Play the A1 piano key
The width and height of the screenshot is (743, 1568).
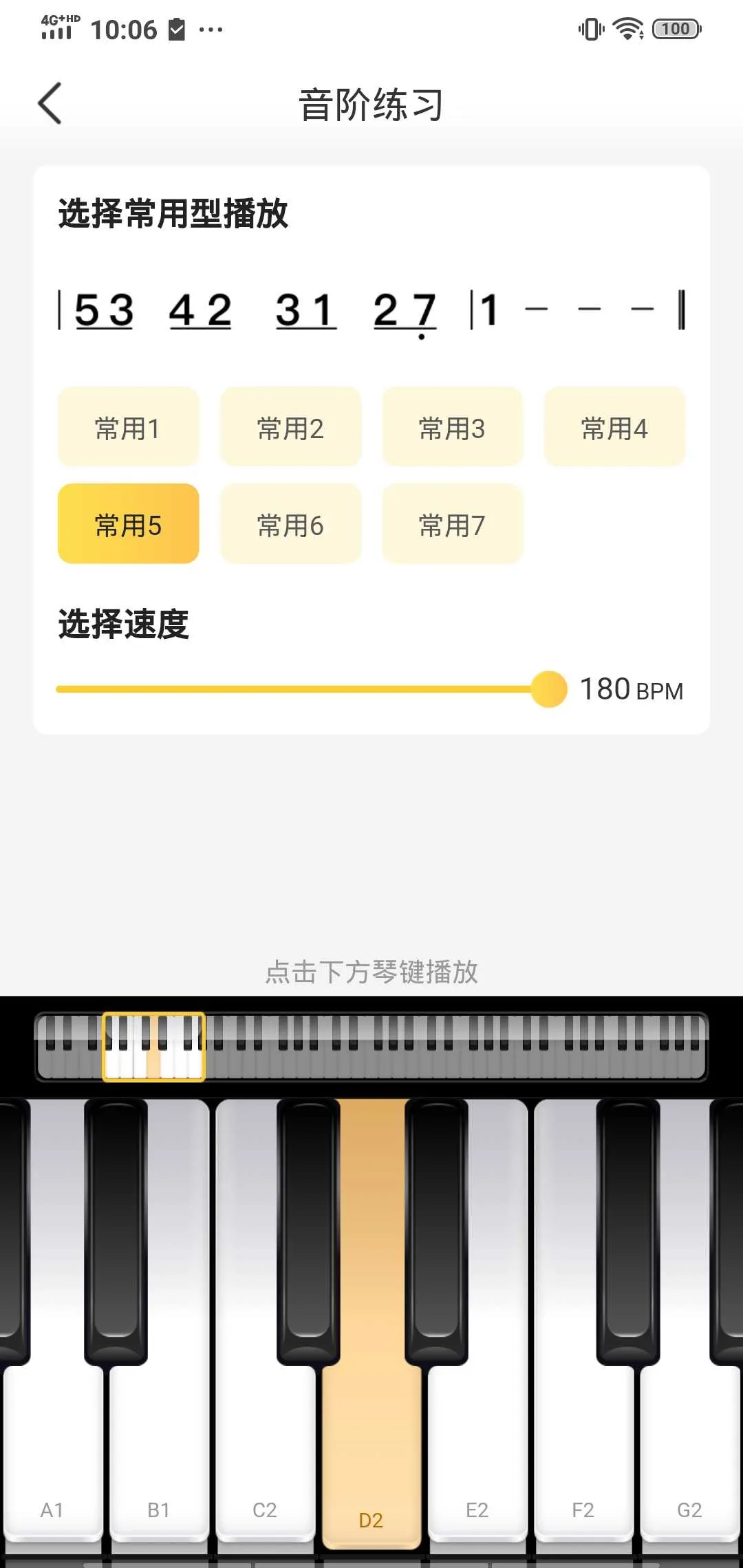(52, 1458)
